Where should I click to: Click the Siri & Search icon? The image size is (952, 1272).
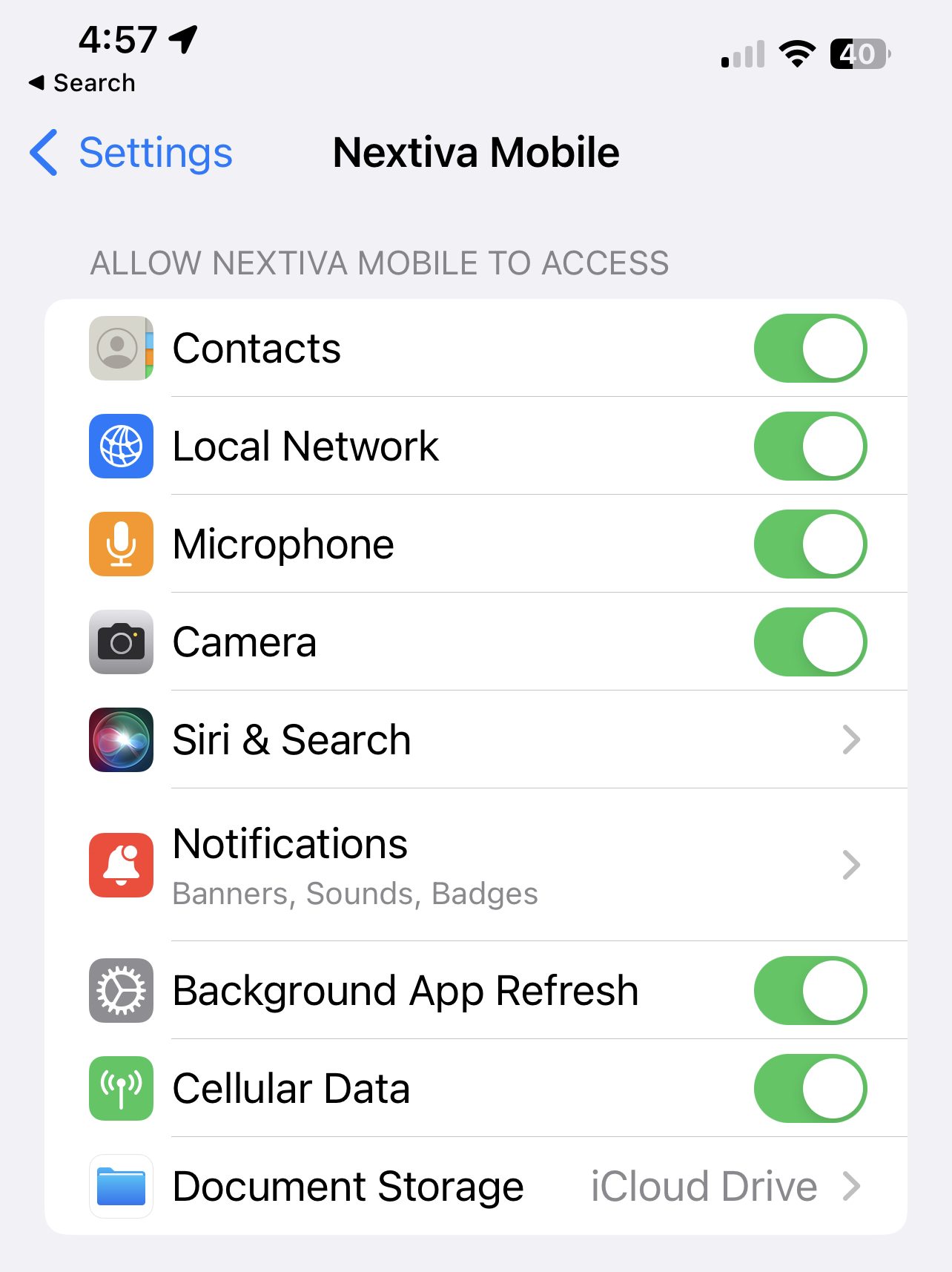point(120,739)
